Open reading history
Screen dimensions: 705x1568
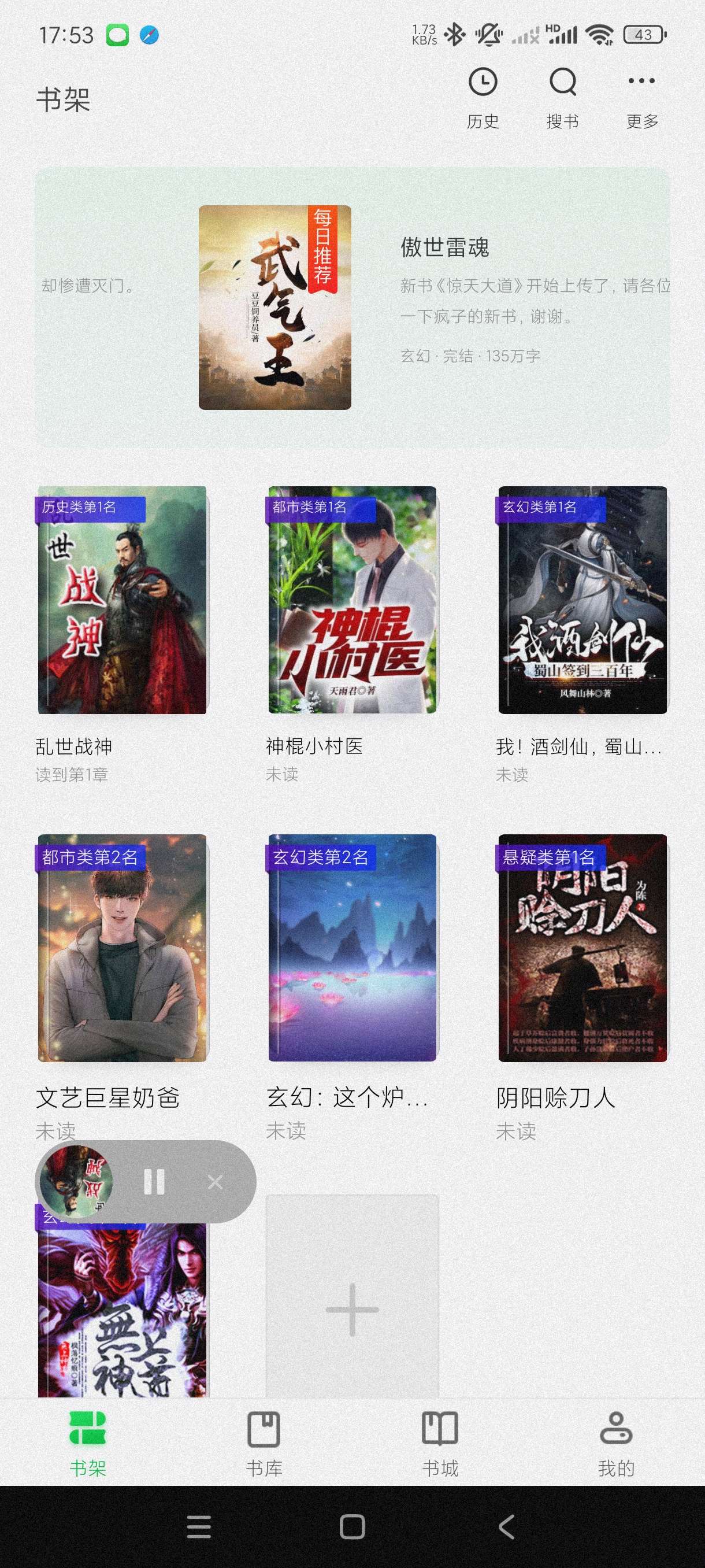click(483, 97)
